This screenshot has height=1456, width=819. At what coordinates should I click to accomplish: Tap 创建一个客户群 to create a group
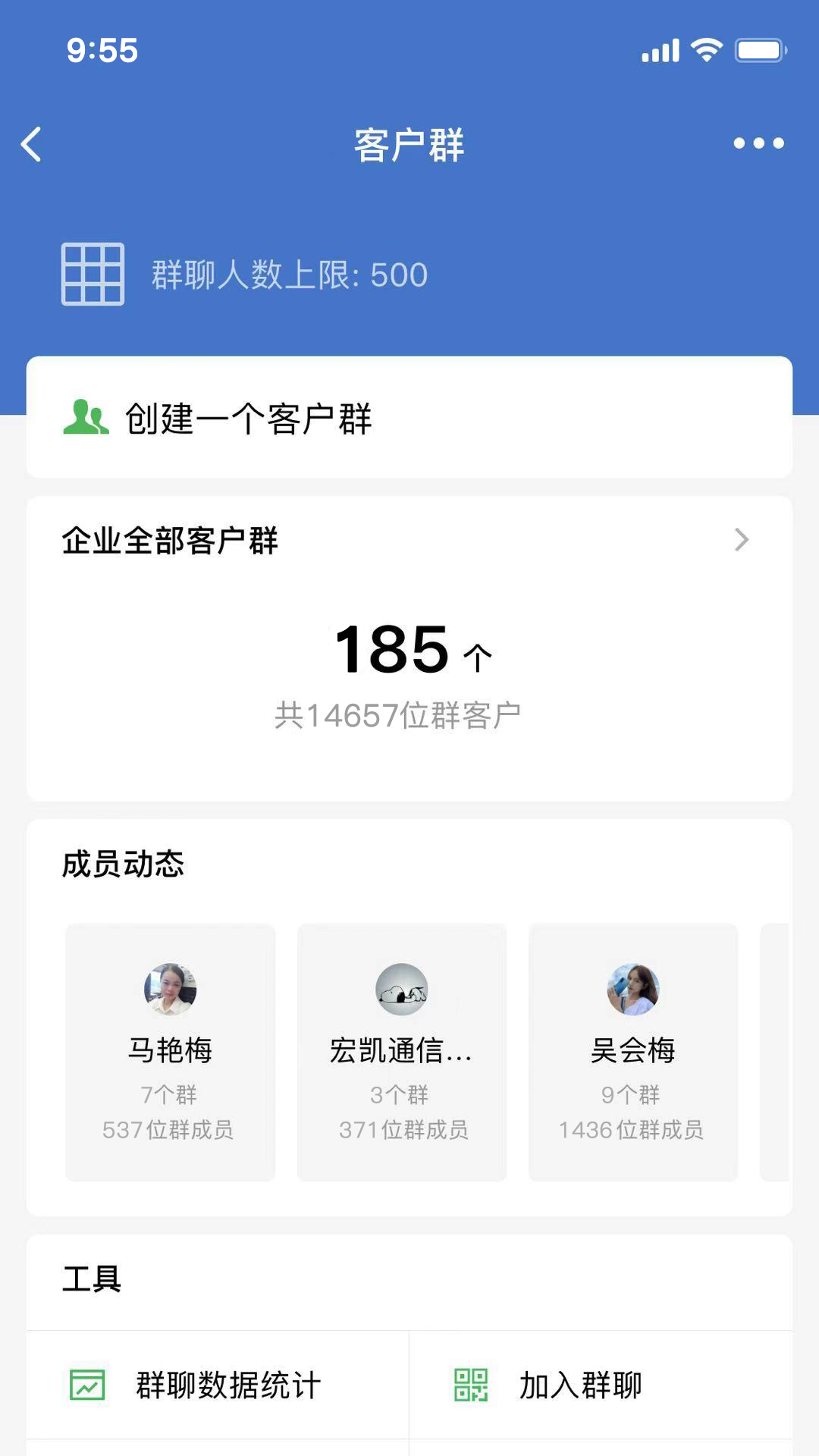click(x=409, y=418)
